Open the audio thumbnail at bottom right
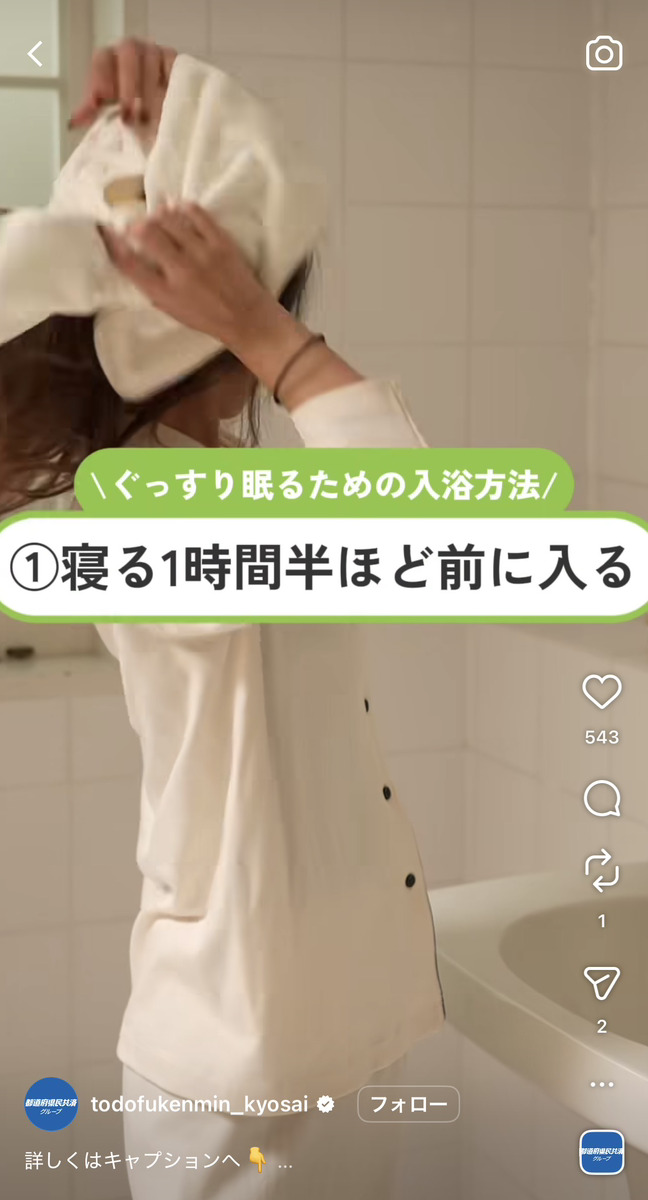Image resolution: width=648 pixels, height=1200 pixels. click(602, 1152)
